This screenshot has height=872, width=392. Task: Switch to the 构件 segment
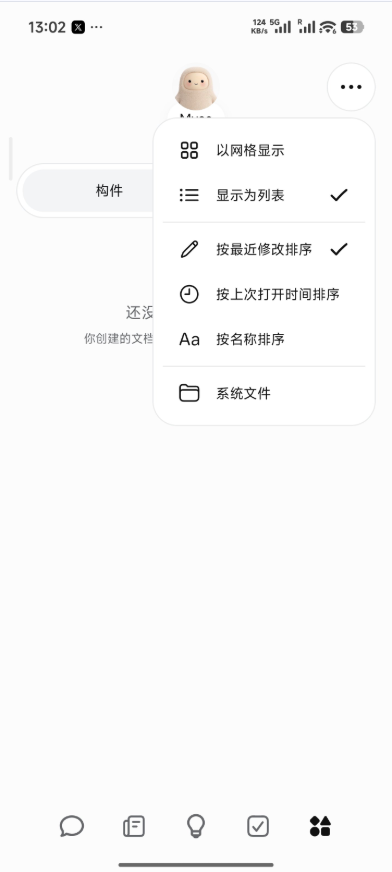click(109, 191)
